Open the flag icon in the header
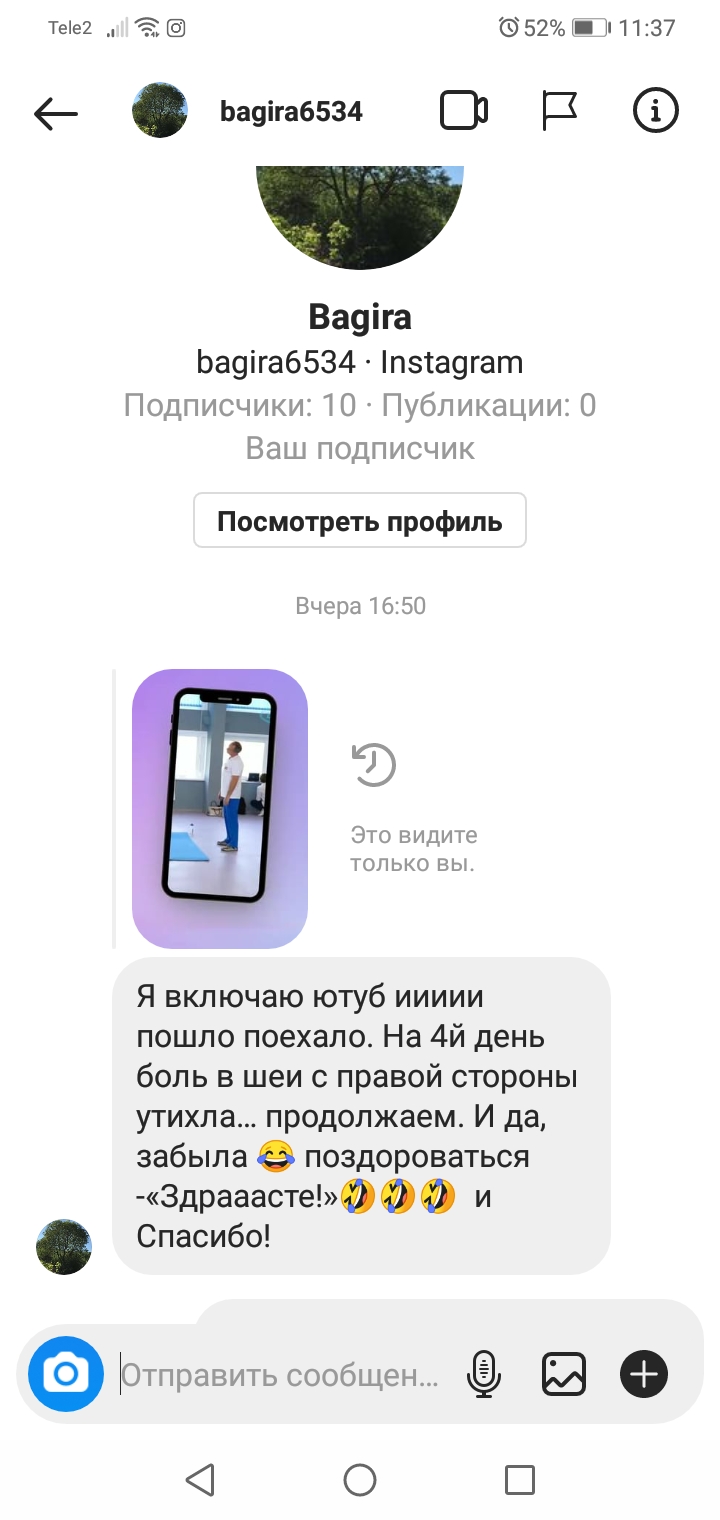This screenshot has height=1520, width=720. click(x=559, y=111)
